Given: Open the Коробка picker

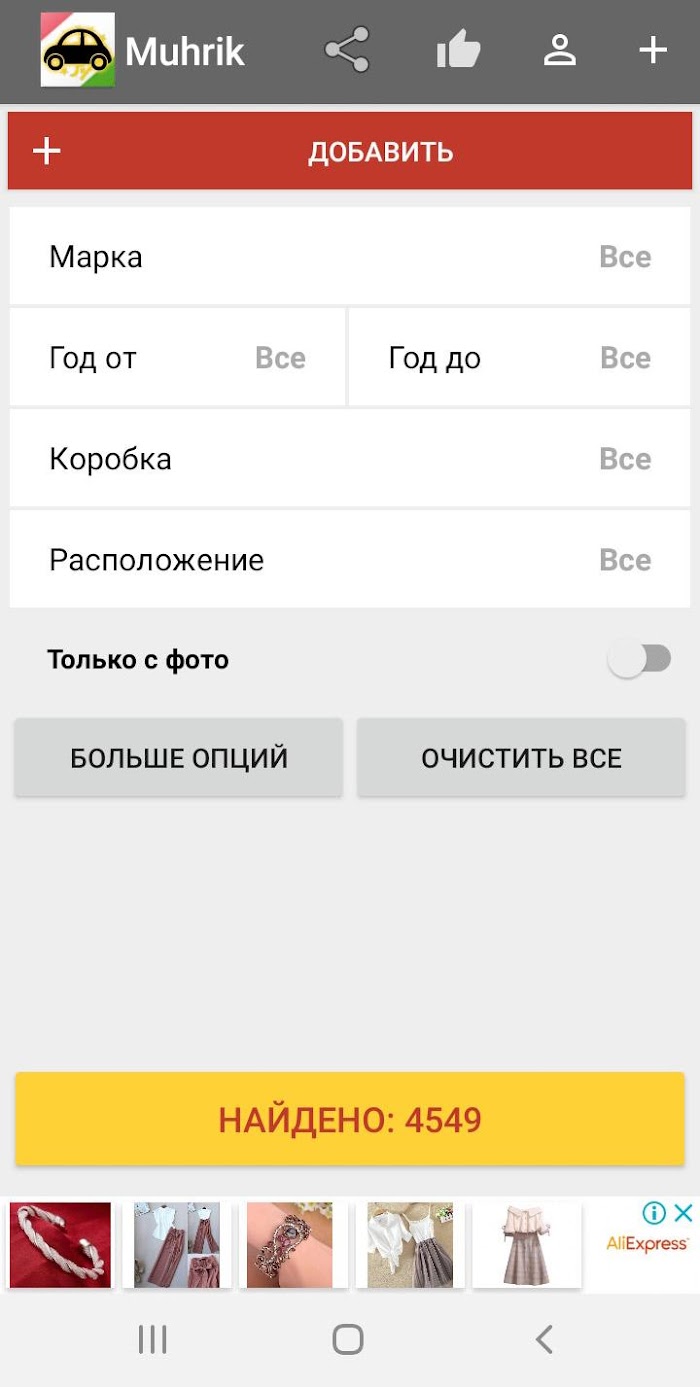Looking at the screenshot, I should click(350, 459).
